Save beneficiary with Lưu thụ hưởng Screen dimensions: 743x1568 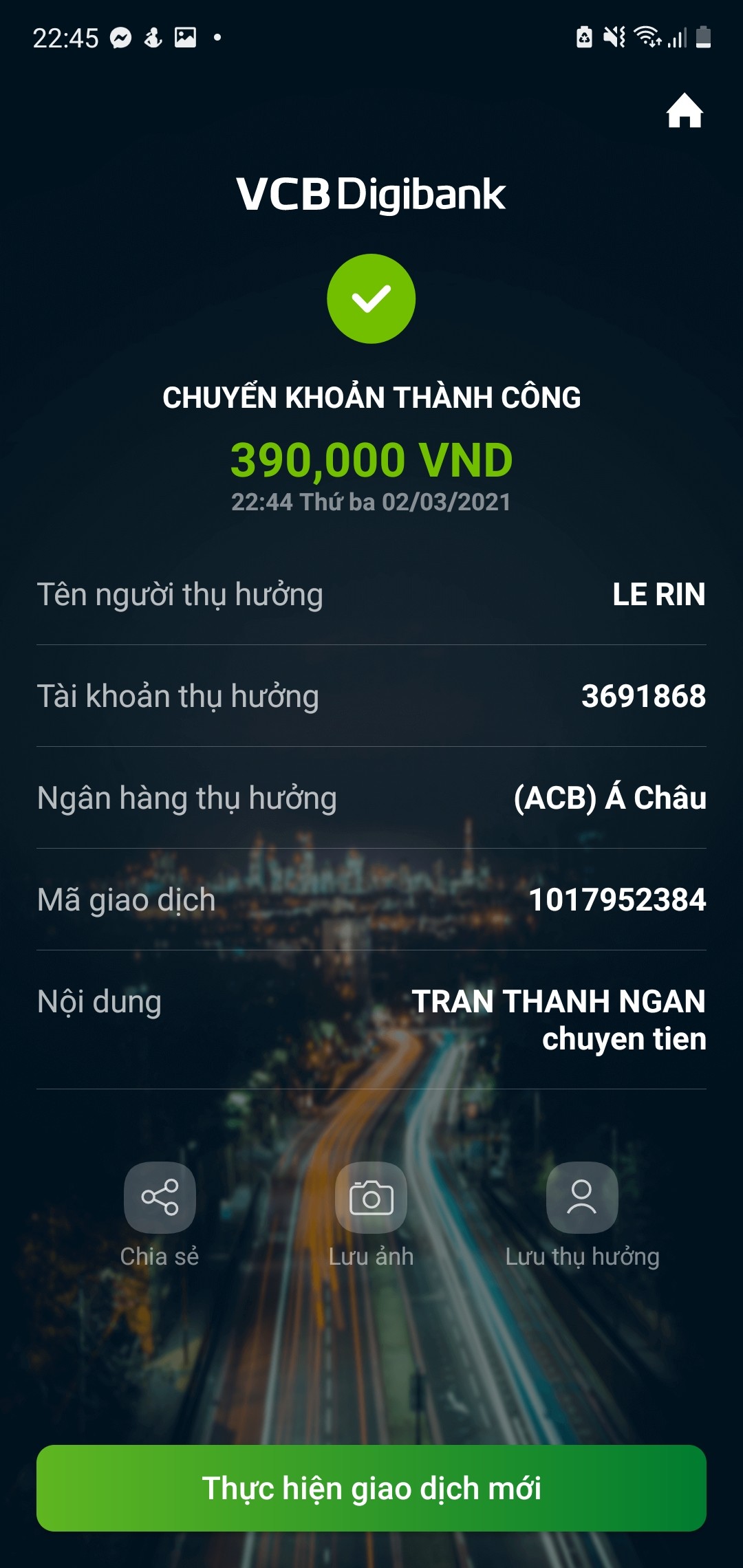coord(582,1197)
